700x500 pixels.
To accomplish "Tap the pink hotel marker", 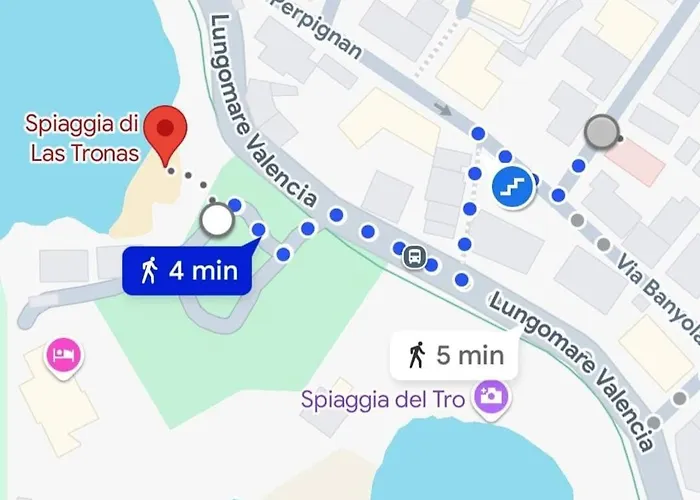I will point(65,354).
